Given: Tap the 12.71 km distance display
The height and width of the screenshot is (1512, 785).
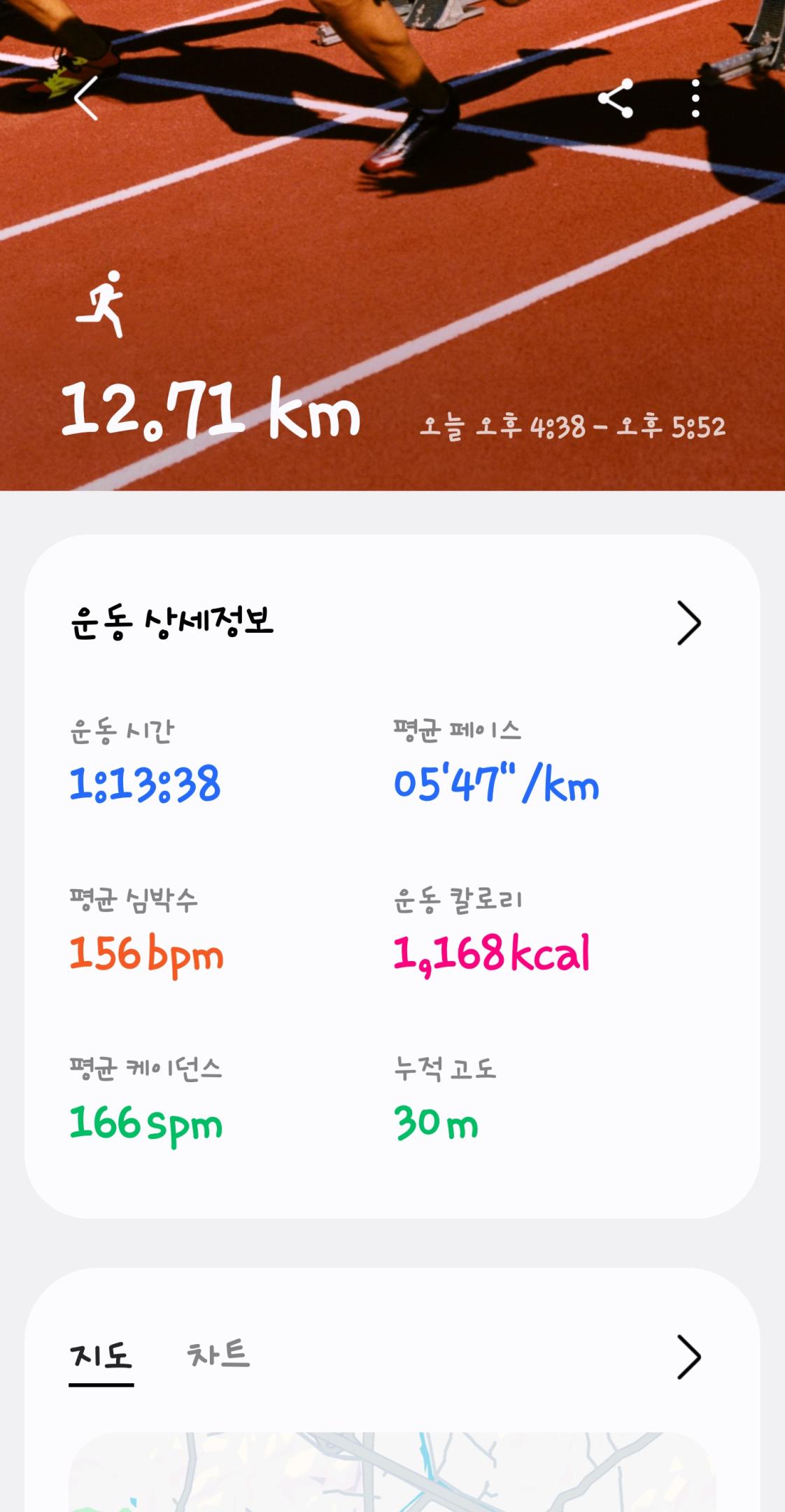Looking at the screenshot, I should coord(210,413).
